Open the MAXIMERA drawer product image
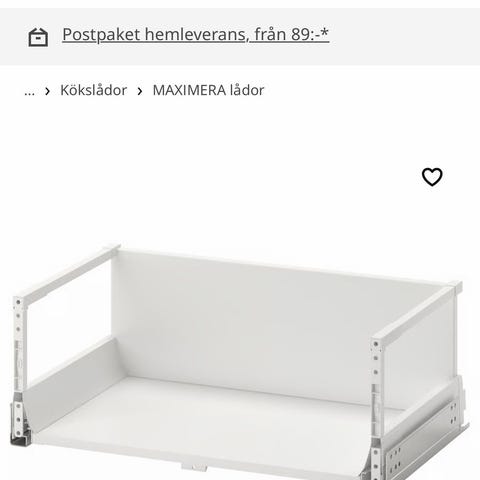This screenshot has width=480, height=480. coord(240,362)
